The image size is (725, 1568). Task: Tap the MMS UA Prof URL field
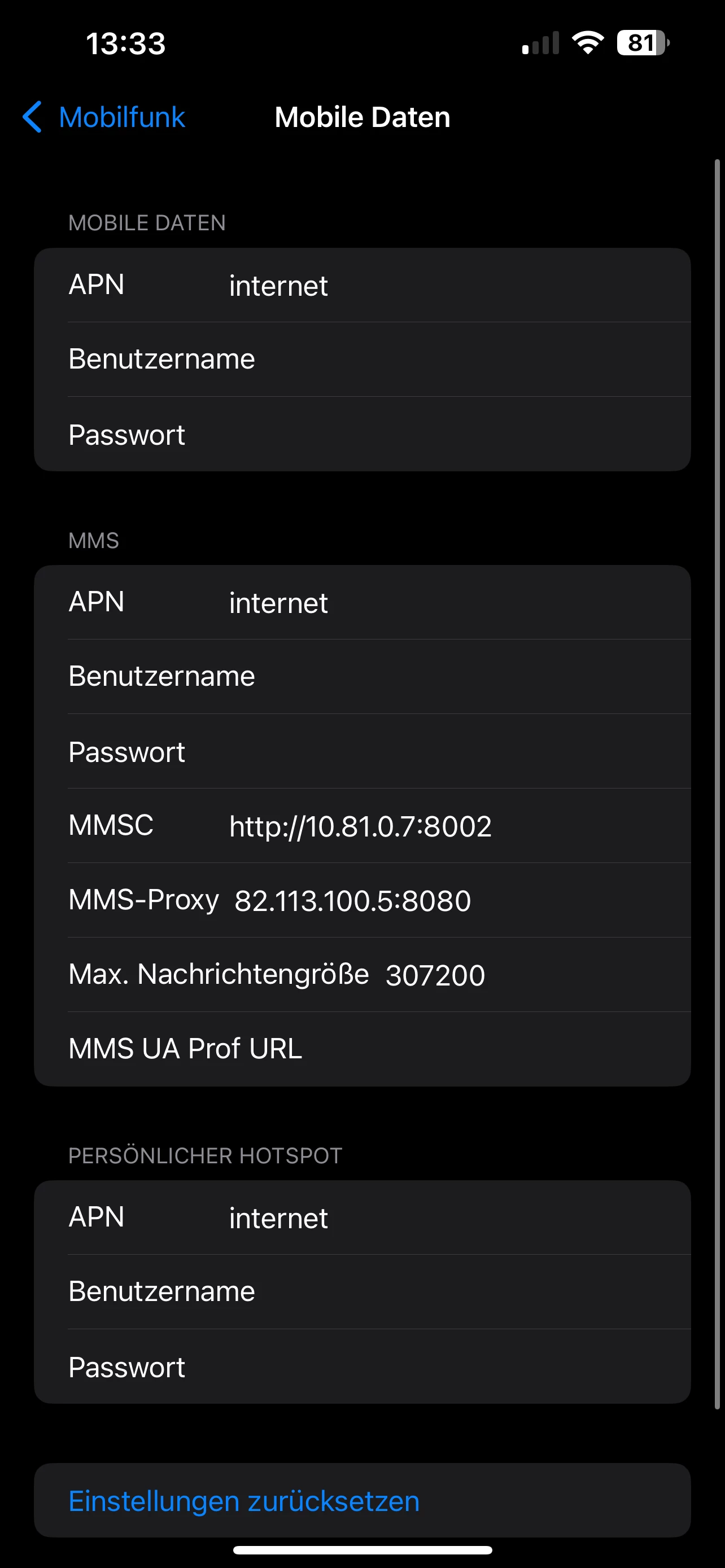coord(487,1049)
